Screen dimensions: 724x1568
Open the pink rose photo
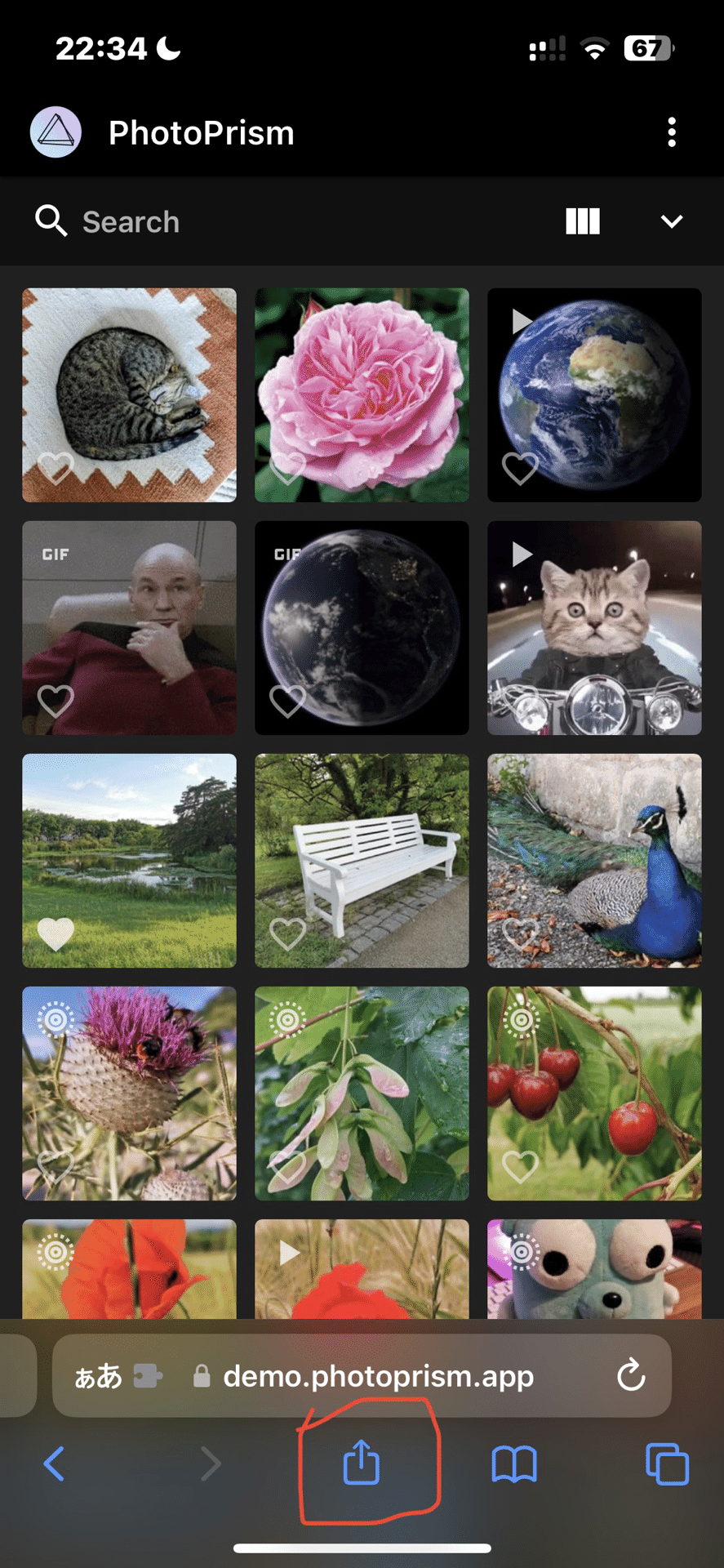[x=362, y=394]
